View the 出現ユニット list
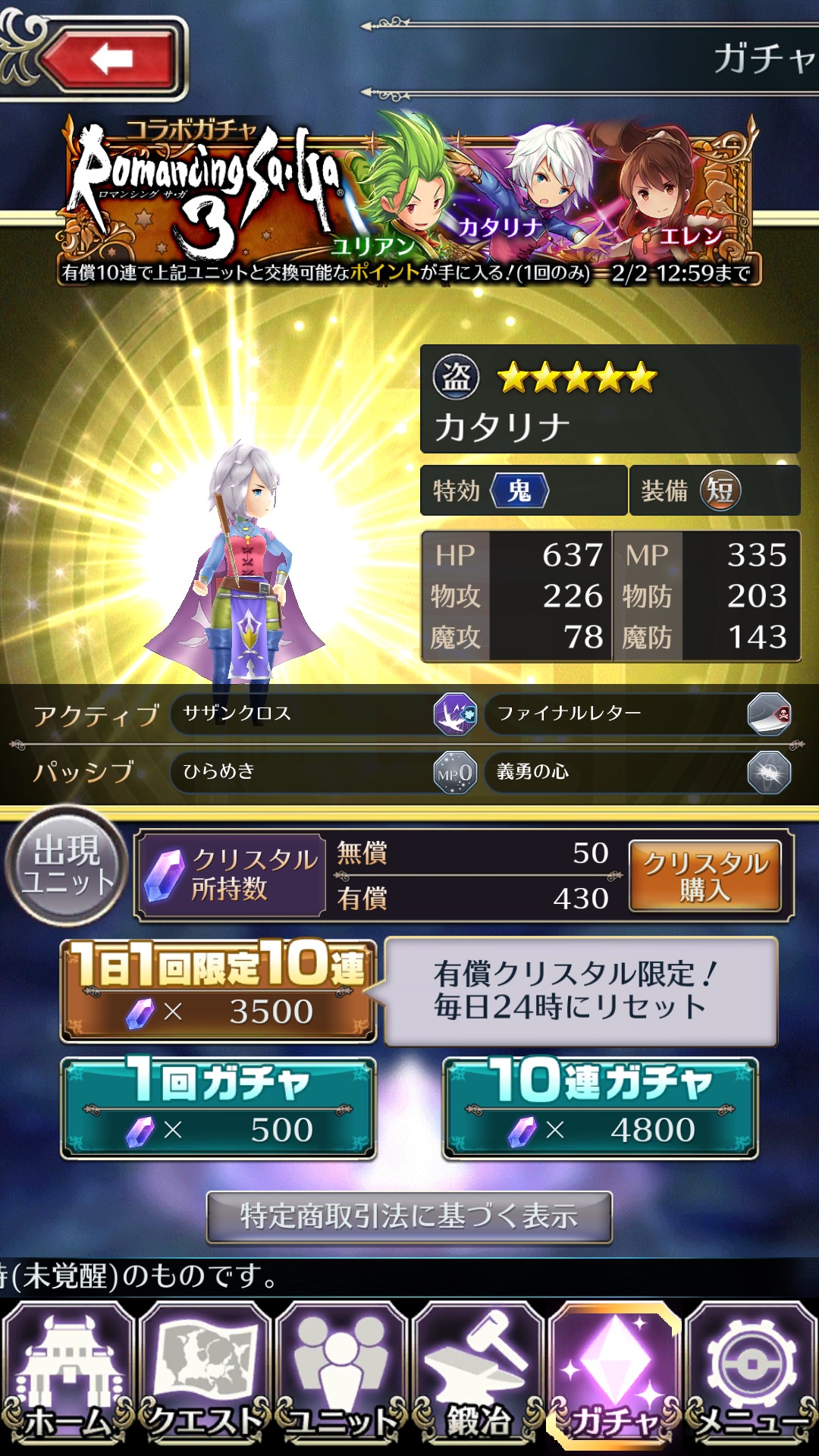819x1456 pixels. 67,866
